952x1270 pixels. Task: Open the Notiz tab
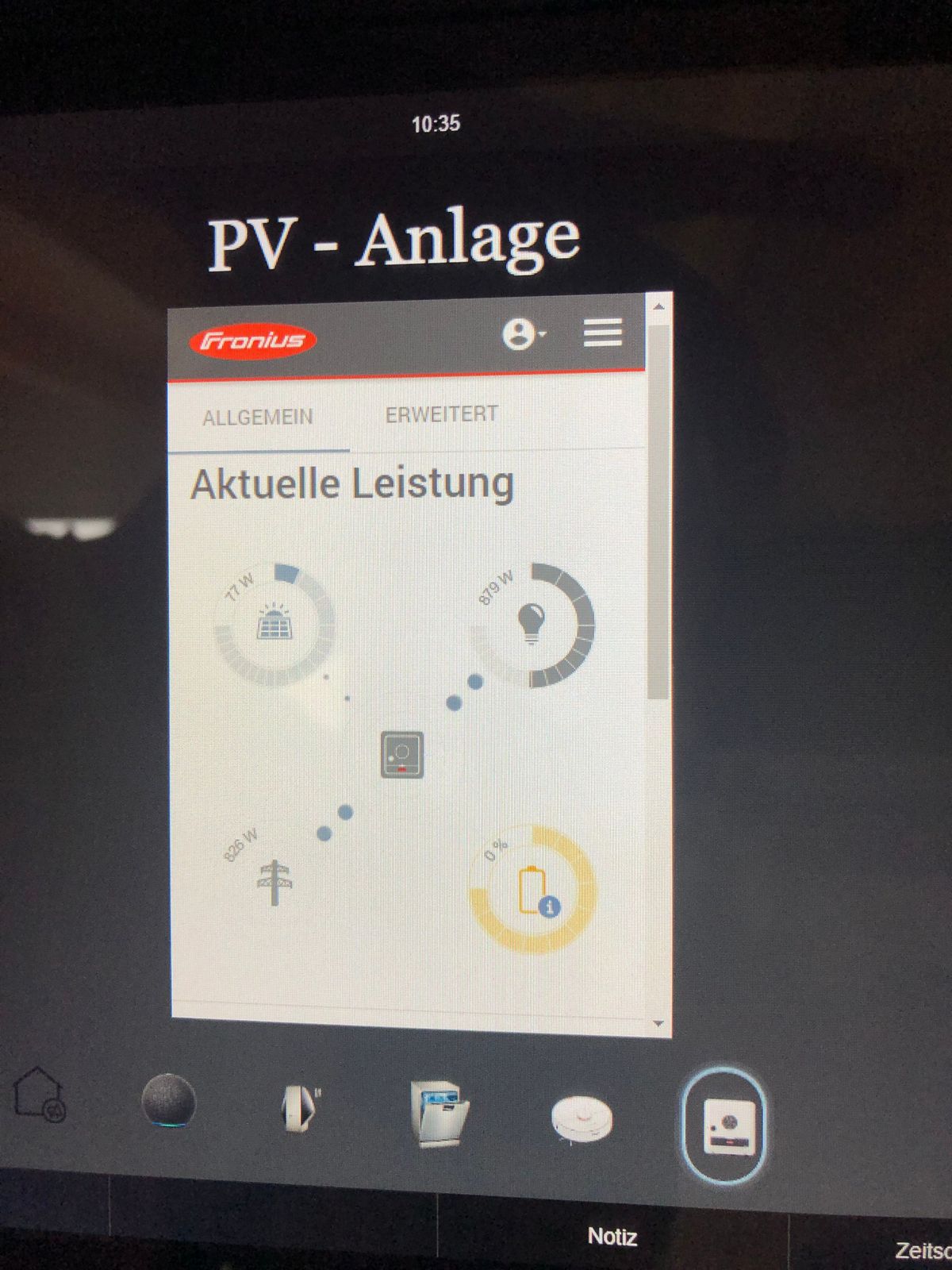(612, 1236)
